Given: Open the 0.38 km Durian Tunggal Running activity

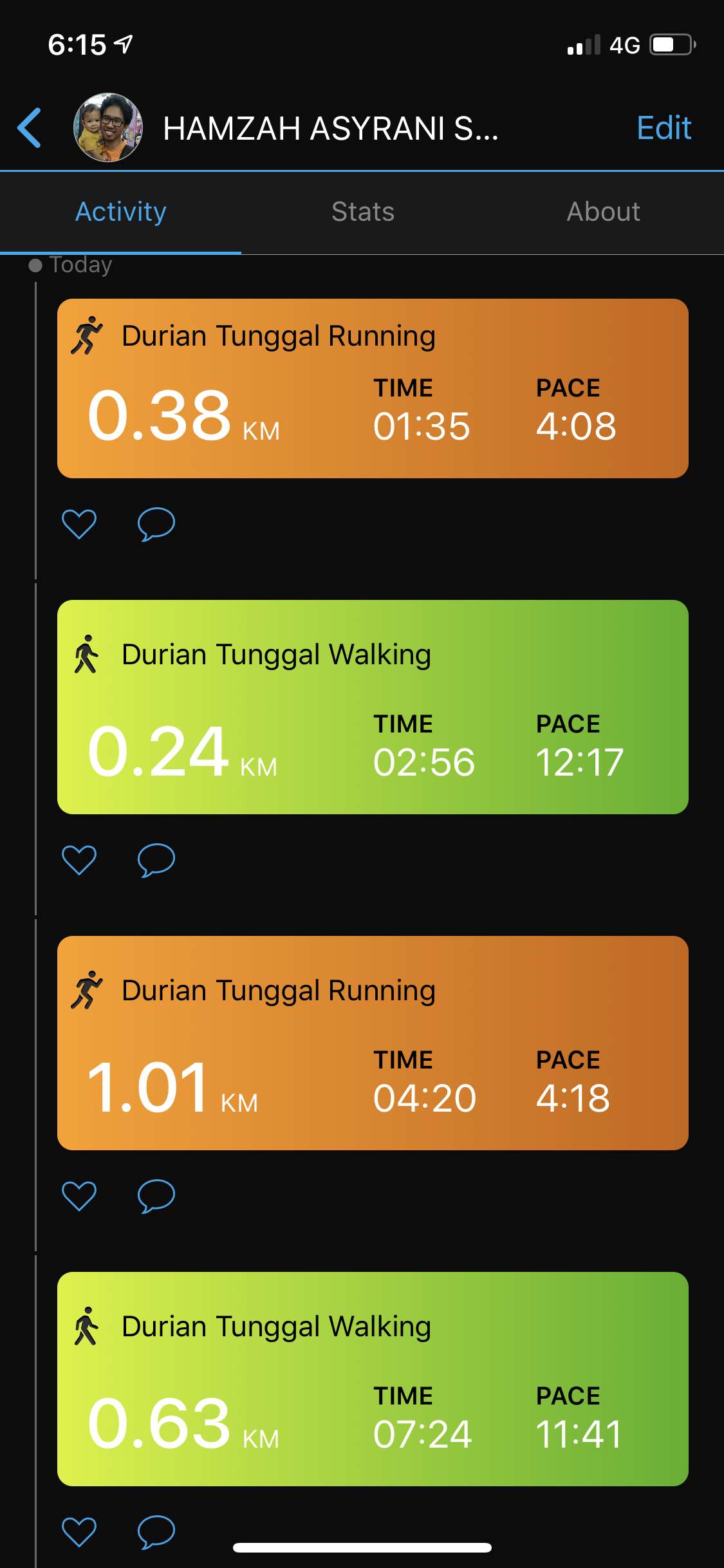Looking at the screenshot, I should 373,388.
